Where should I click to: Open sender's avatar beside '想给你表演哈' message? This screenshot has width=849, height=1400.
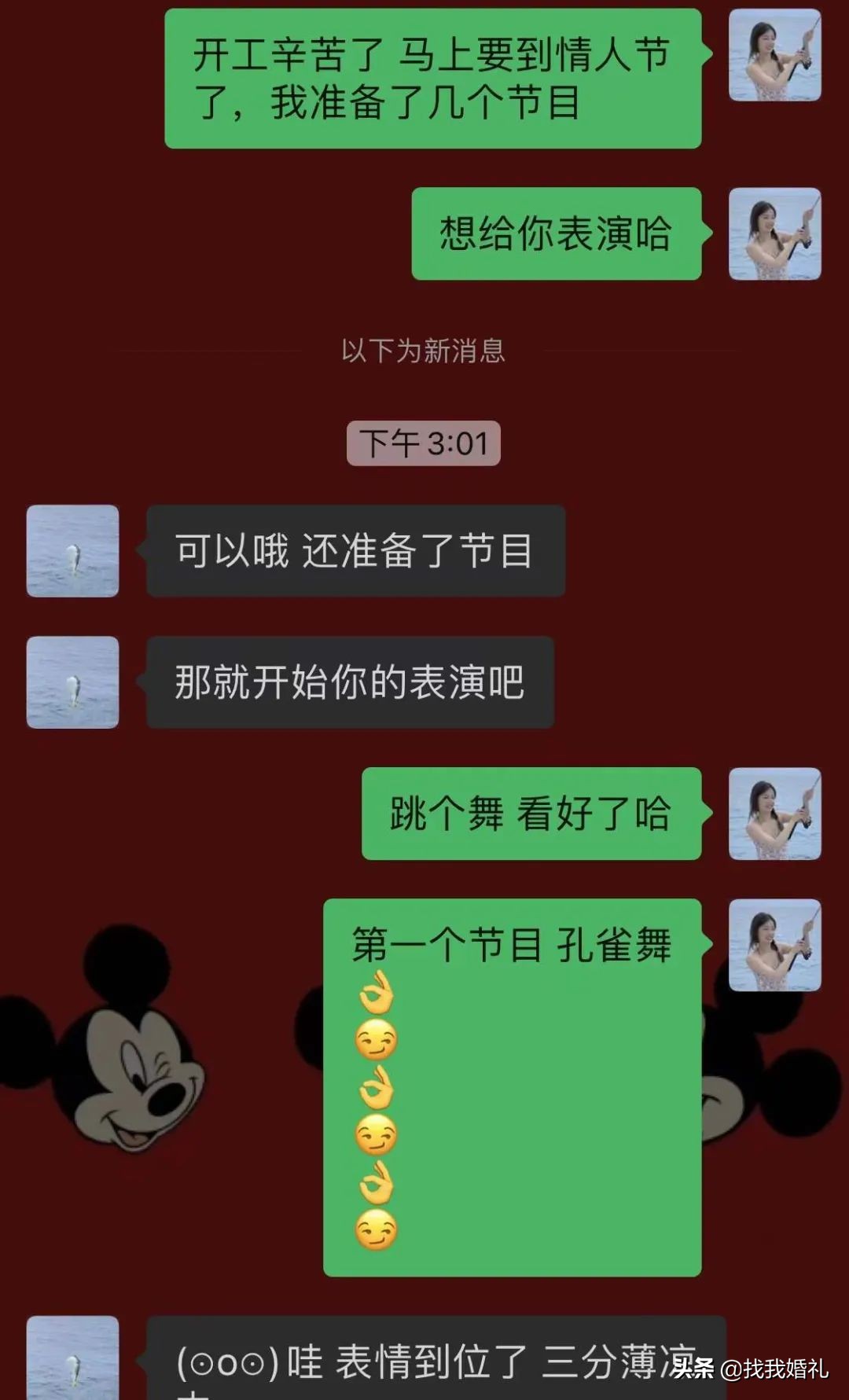tap(774, 233)
